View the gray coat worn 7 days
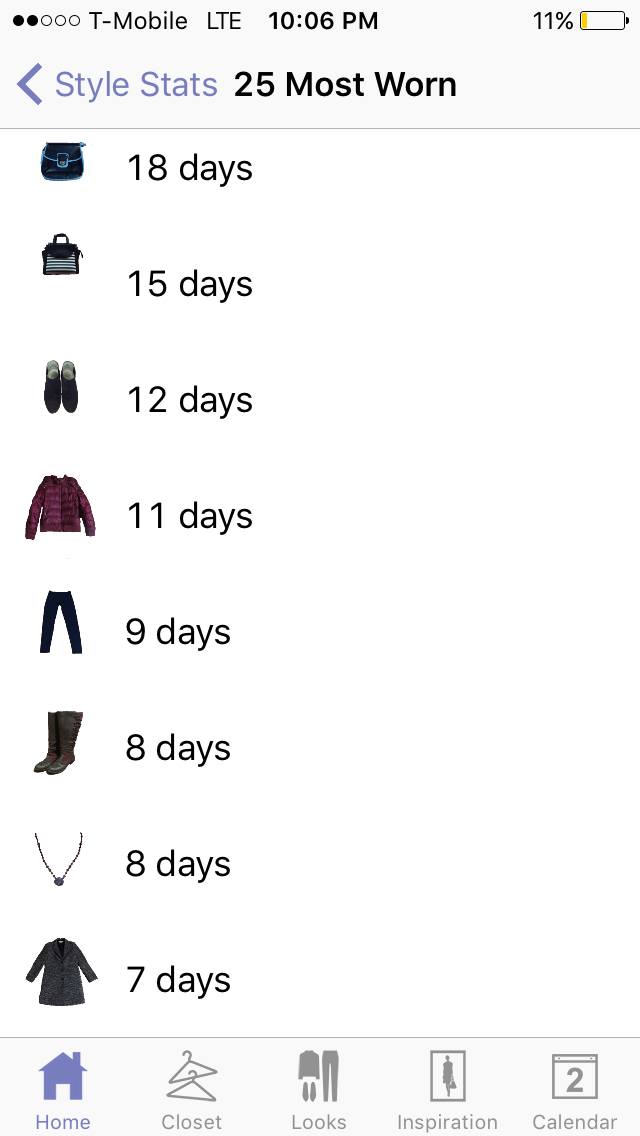 (320, 979)
